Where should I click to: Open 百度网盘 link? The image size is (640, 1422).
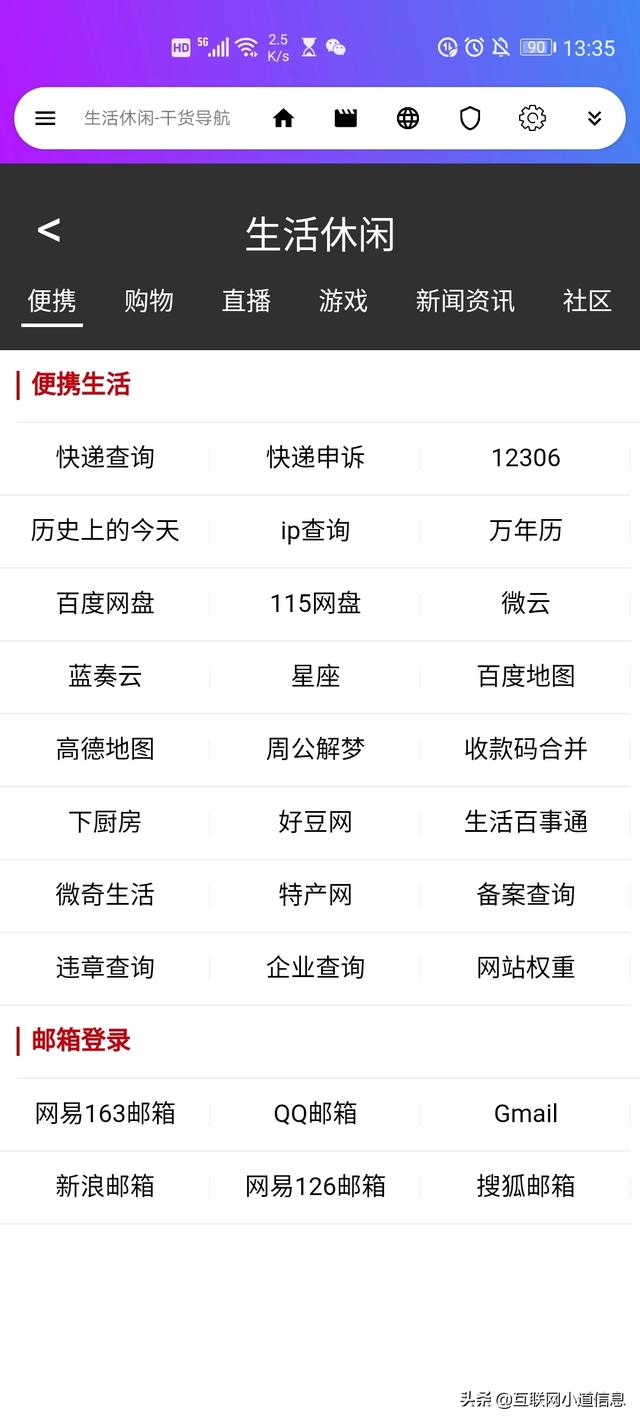(105, 604)
